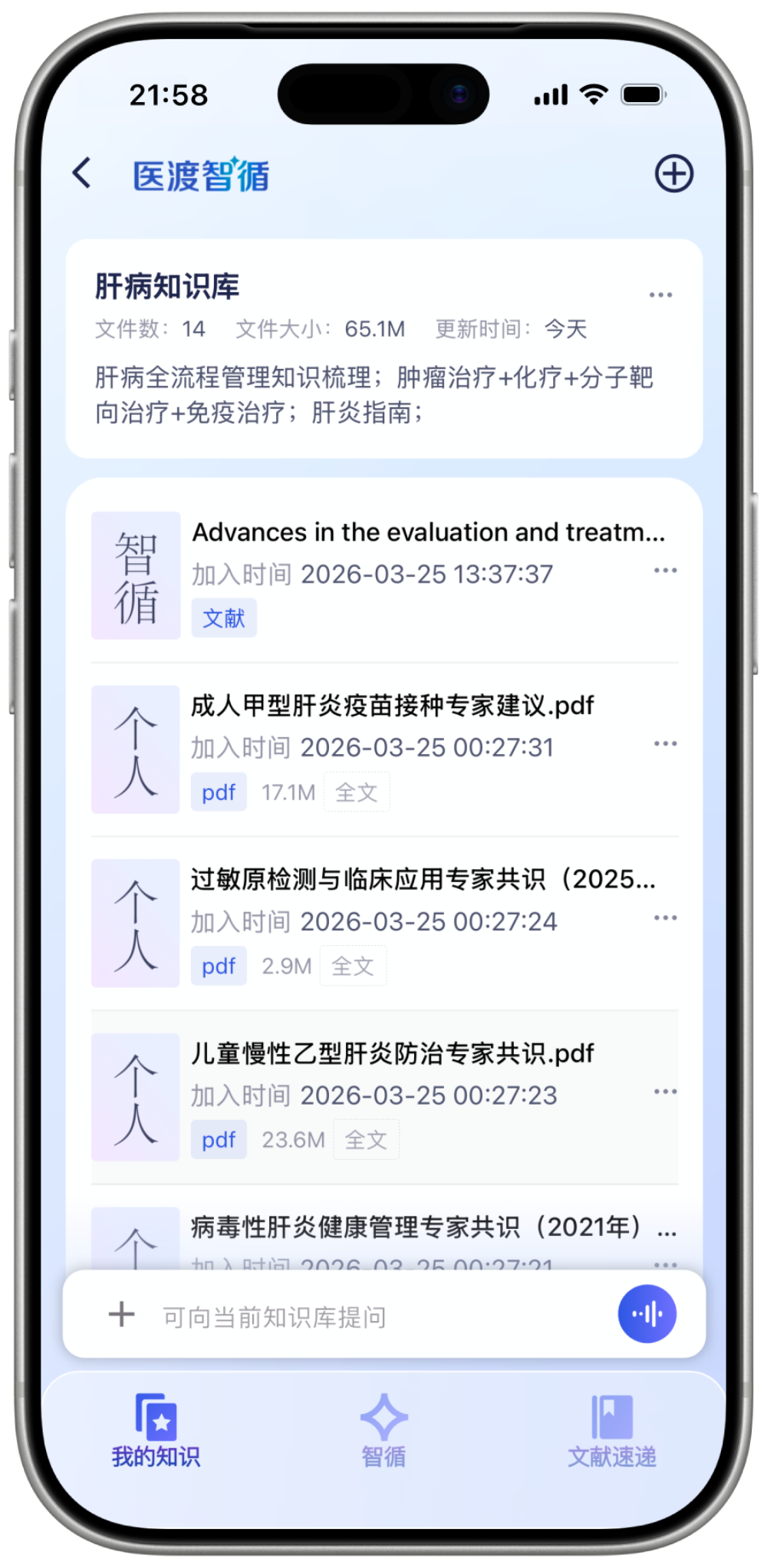Open the add new content plus icon
The width and height of the screenshot is (767, 1568).
673,173
